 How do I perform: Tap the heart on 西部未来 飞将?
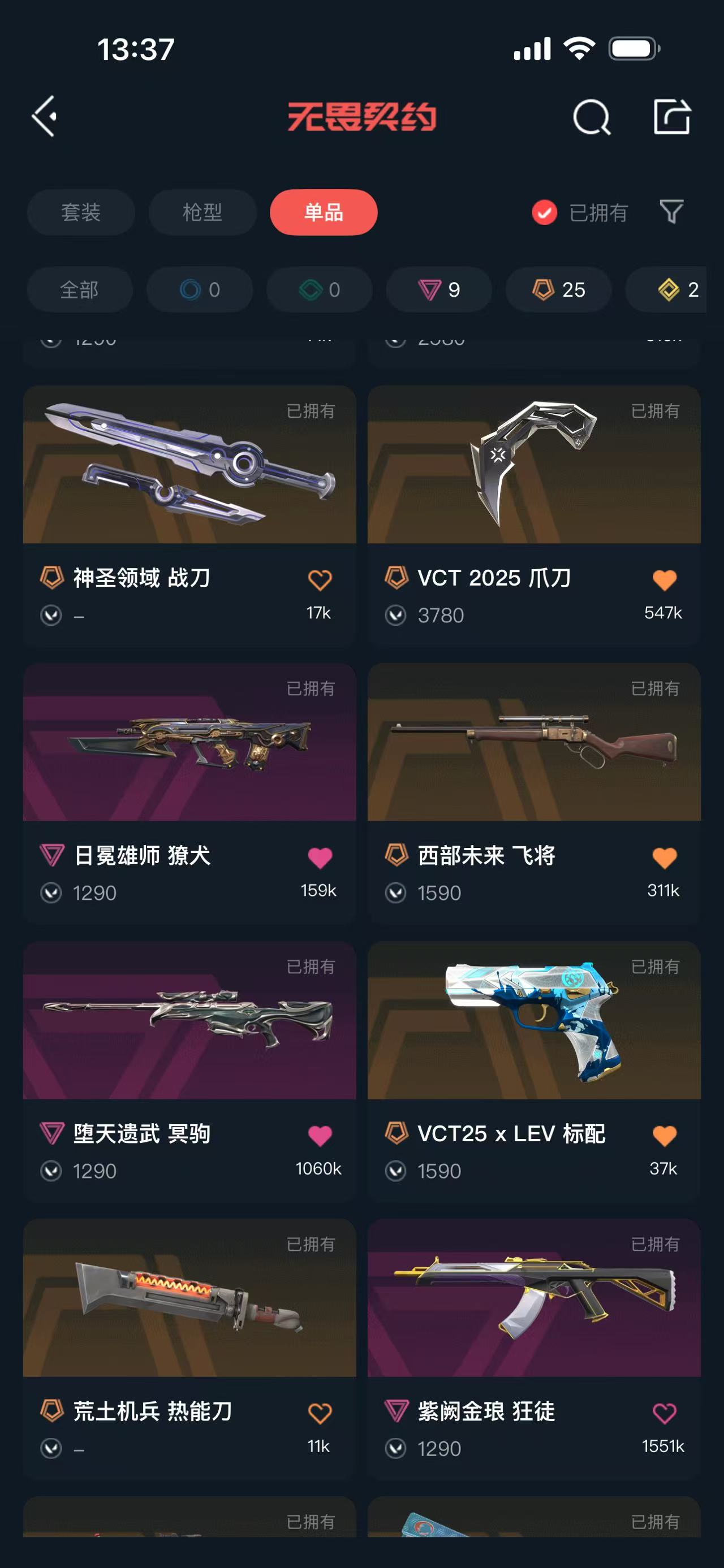click(x=664, y=857)
